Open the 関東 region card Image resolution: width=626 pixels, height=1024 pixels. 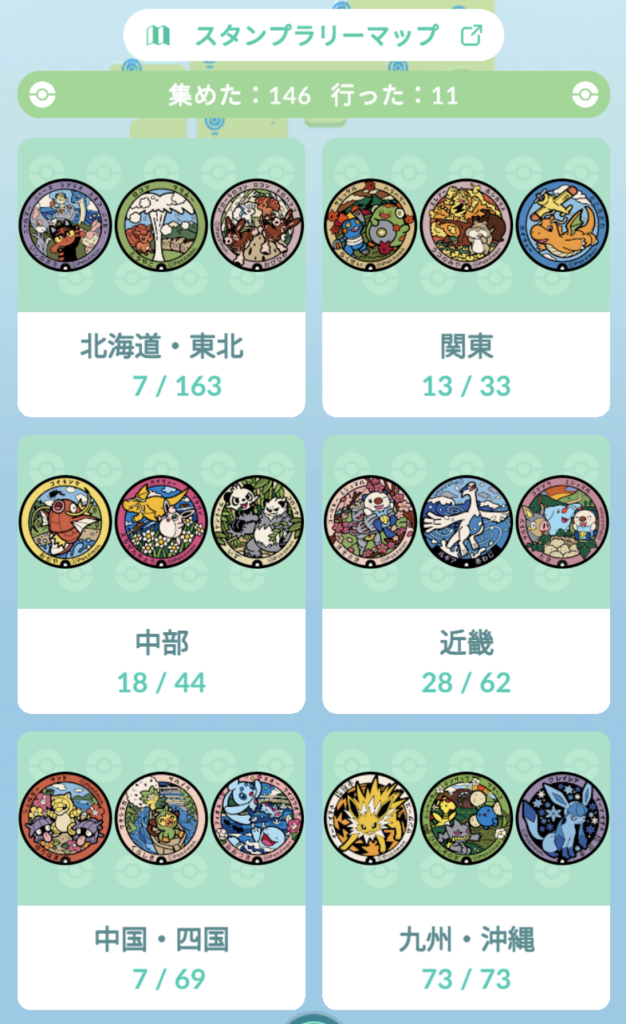click(x=466, y=277)
